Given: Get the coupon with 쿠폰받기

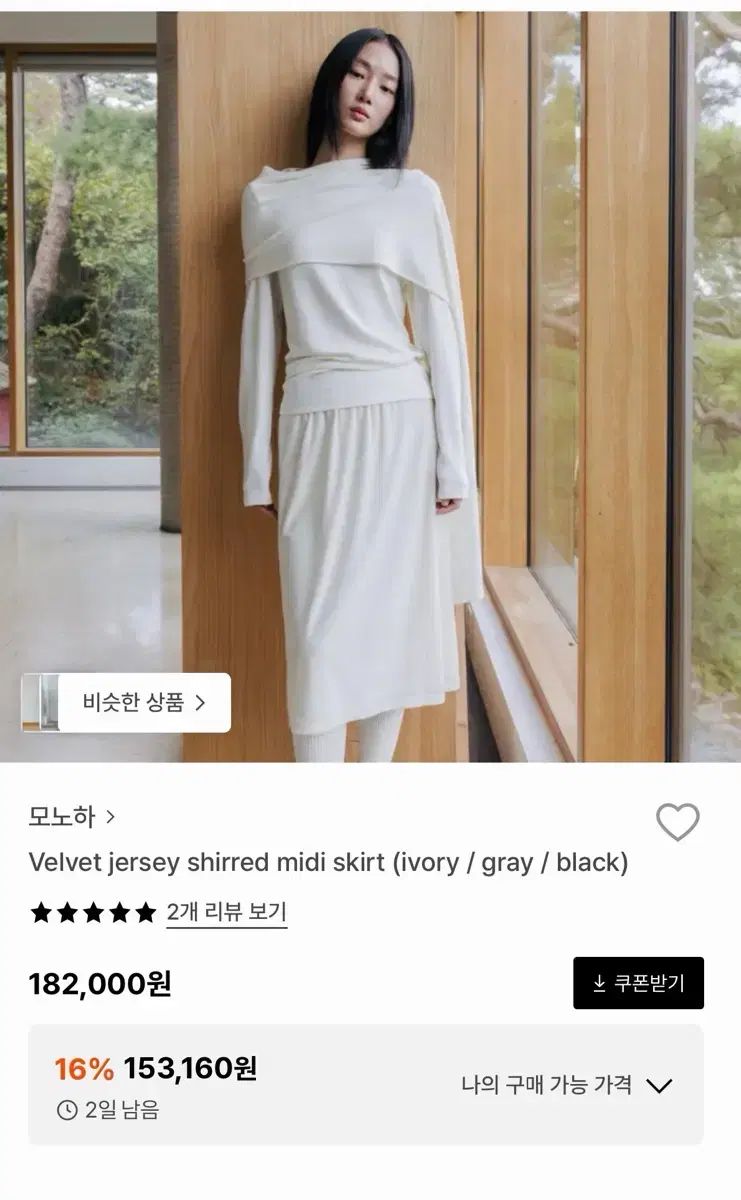Looking at the screenshot, I should 638,983.
